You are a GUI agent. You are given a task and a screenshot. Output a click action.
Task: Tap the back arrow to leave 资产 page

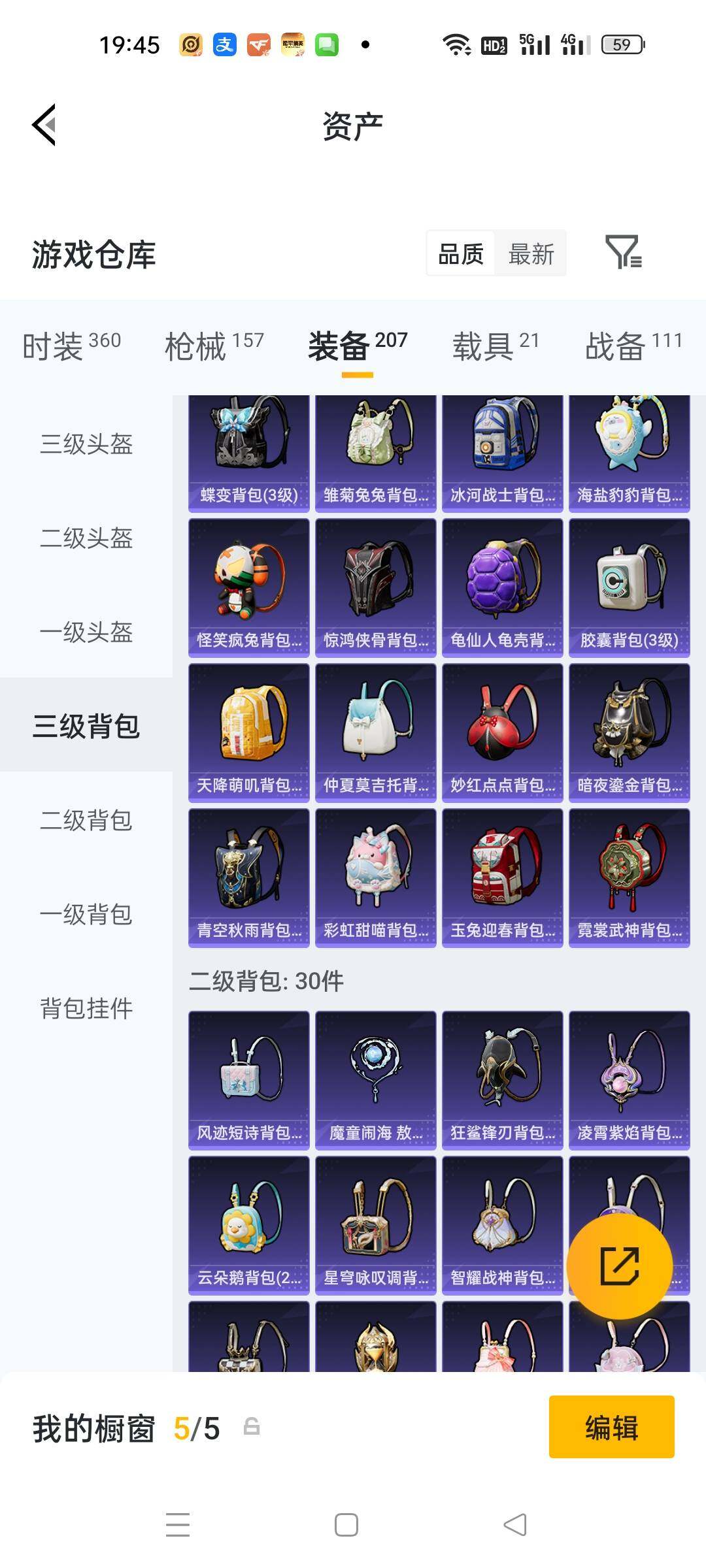click(43, 125)
